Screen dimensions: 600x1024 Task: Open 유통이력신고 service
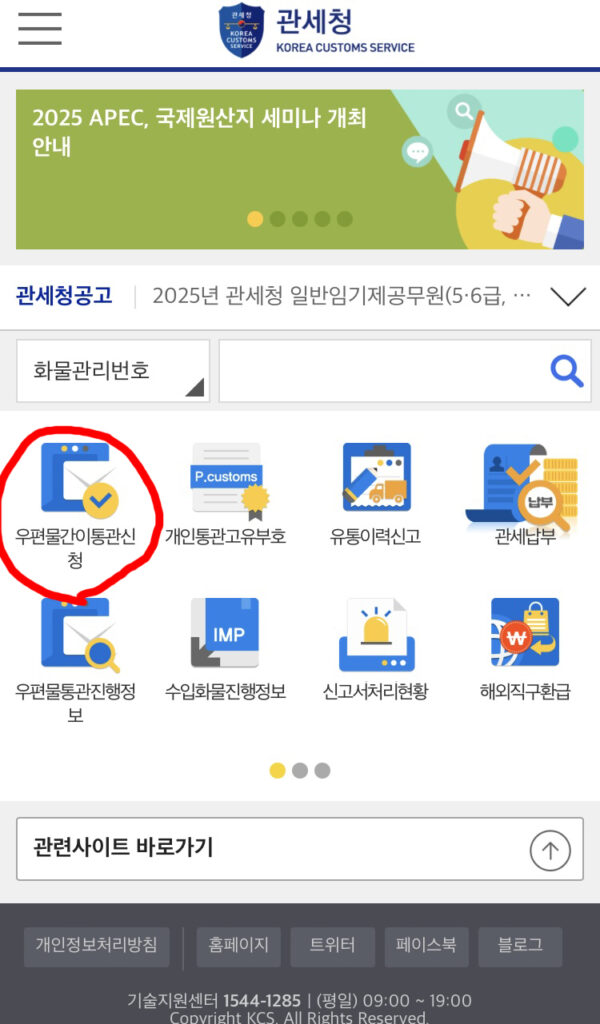(x=375, y=492)
